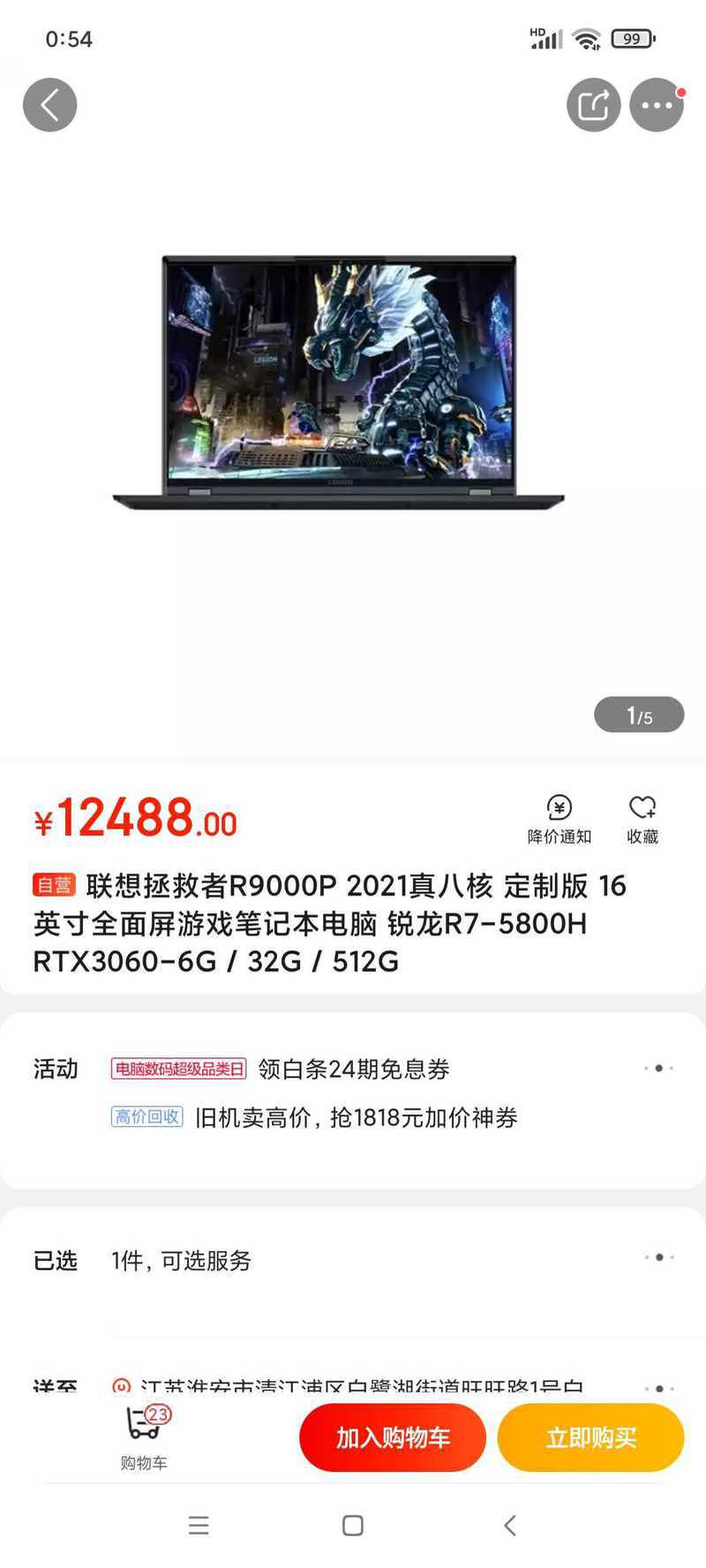
Task: Share this laptop product
Action: [593, 105]
